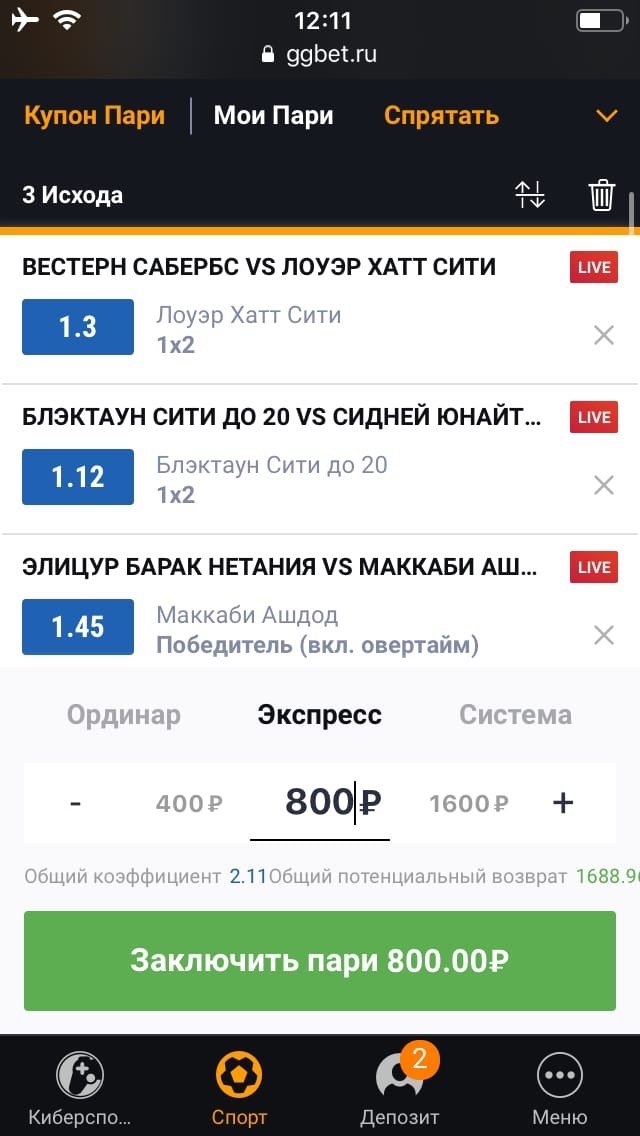Open the Меню tab

pos(559,1088)
